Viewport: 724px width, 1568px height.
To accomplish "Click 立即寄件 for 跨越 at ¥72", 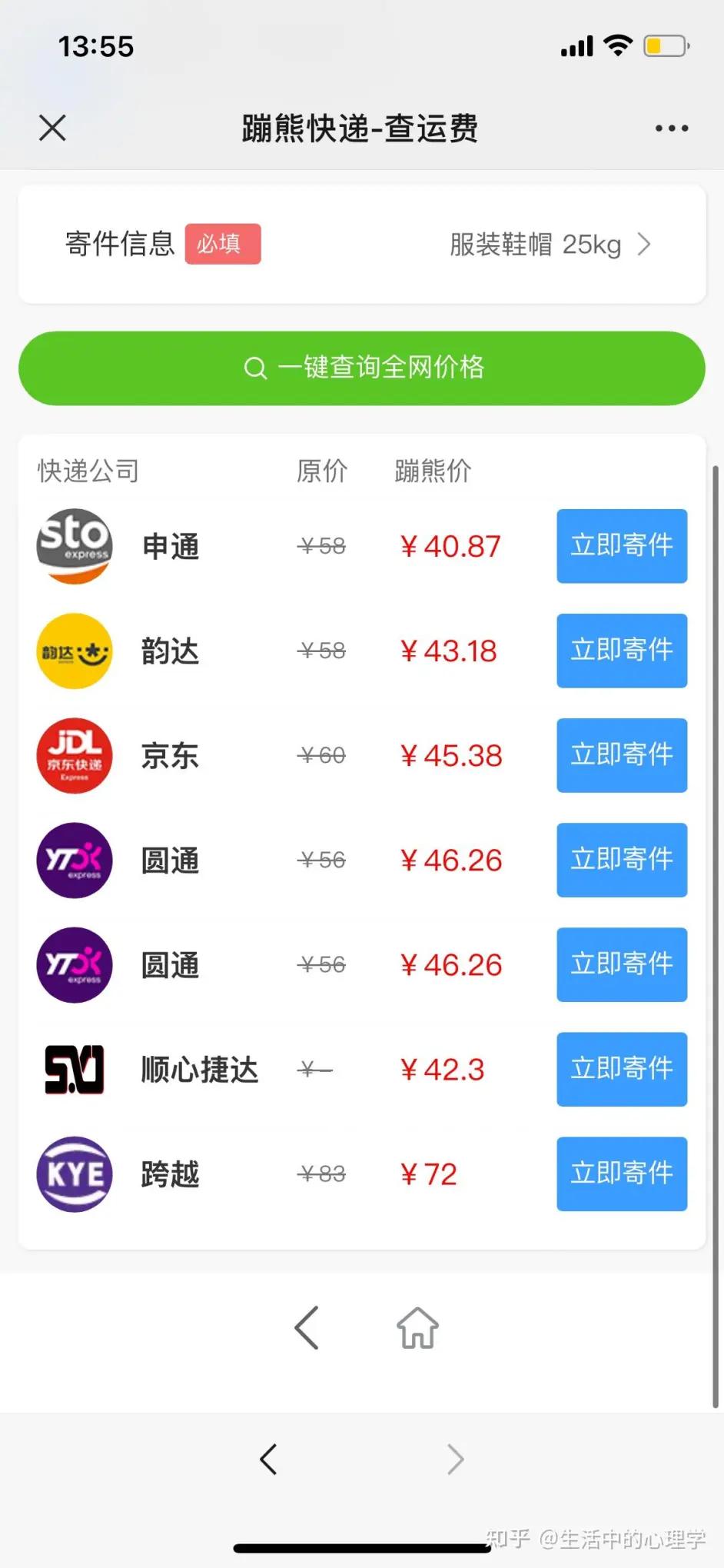I will [621, 1174].
